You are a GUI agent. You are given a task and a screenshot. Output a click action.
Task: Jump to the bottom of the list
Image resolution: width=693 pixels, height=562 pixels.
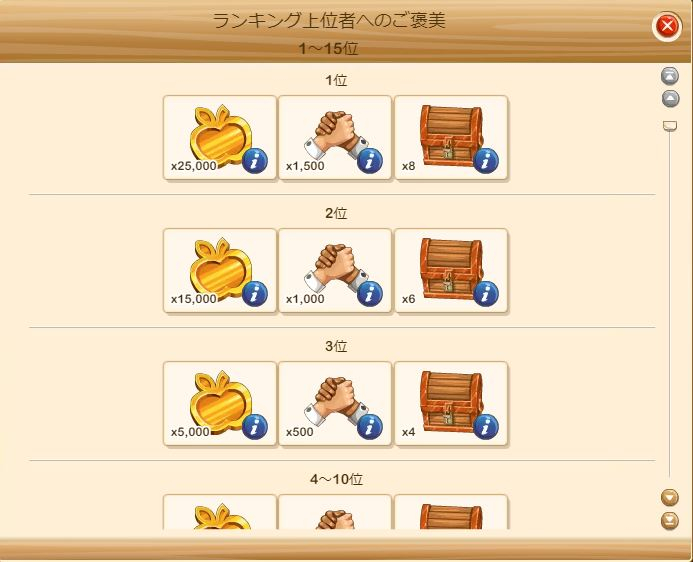pyautogui.click(x=670, y=520)
